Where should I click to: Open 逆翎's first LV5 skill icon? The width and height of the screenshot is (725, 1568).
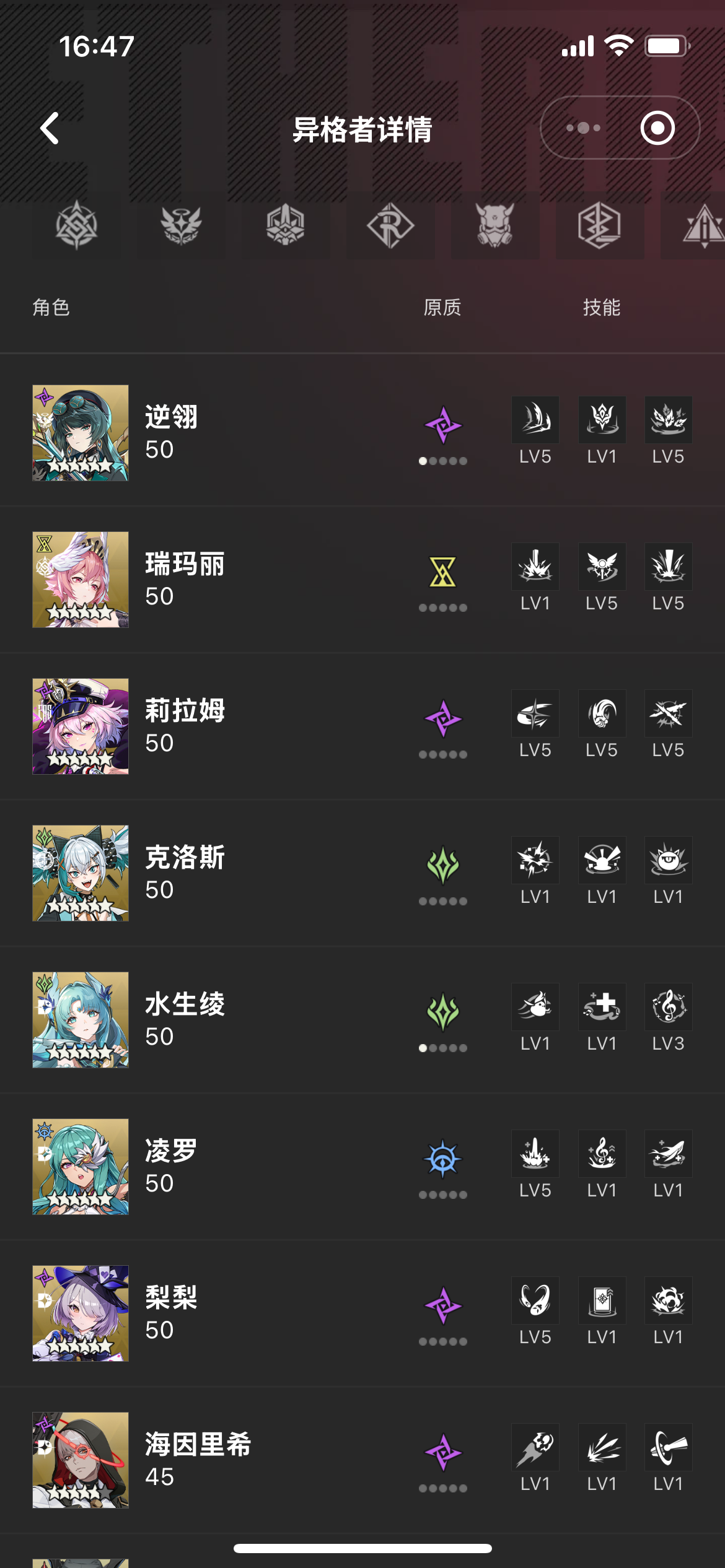[534, 419]
